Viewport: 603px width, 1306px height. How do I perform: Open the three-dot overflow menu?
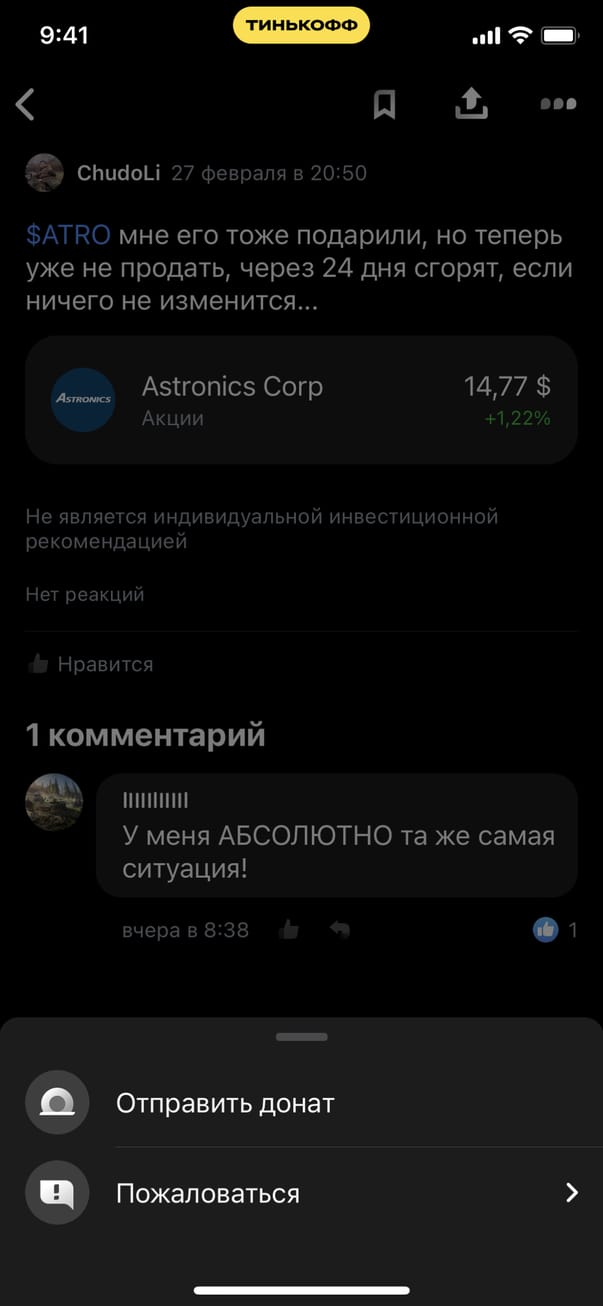coord(558,103)
